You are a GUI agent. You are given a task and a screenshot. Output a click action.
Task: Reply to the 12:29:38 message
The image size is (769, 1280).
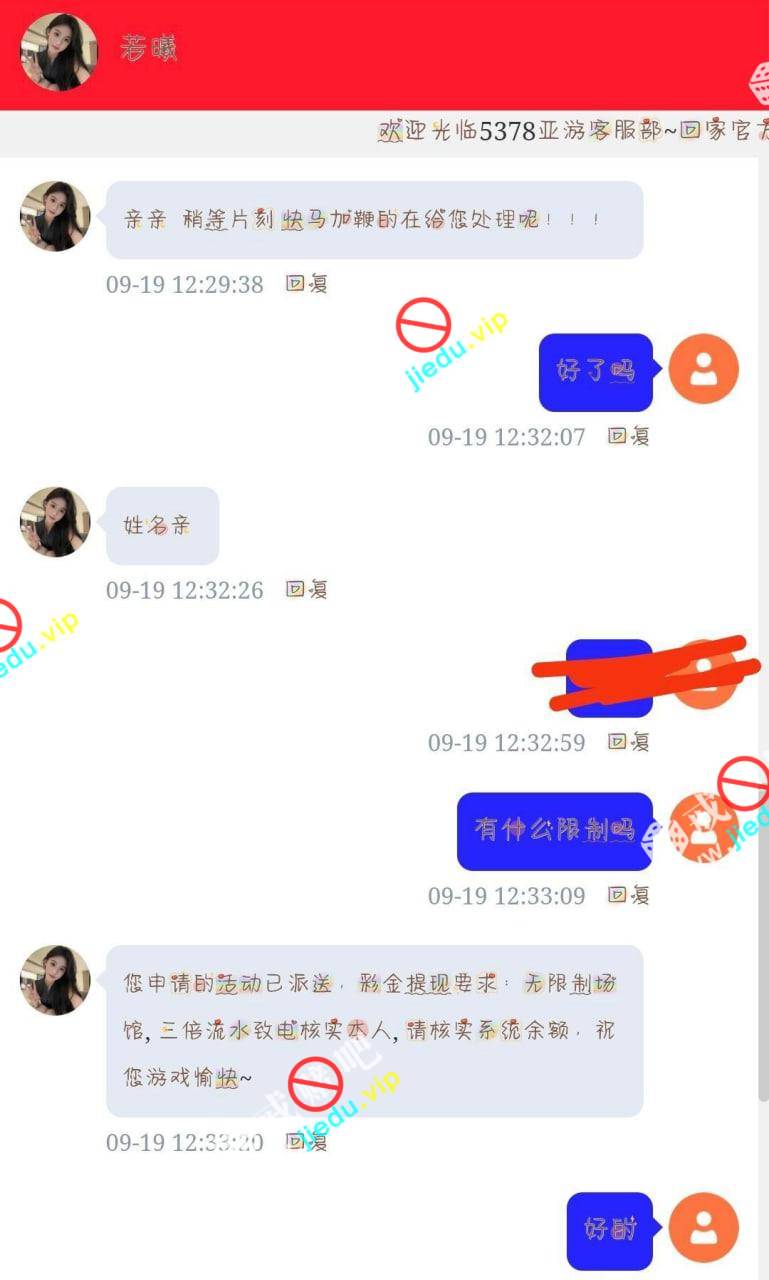[307, 284]
